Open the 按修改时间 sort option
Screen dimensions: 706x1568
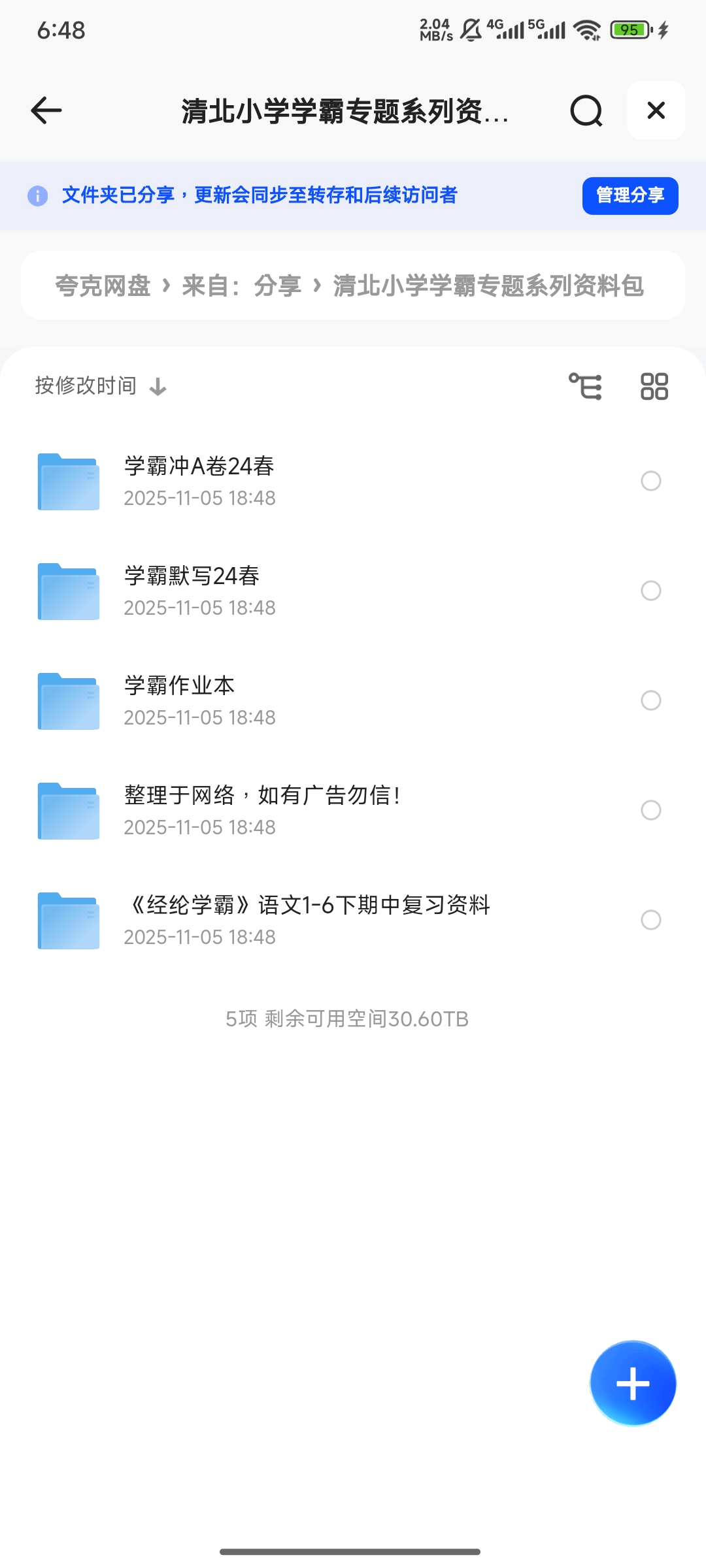(x=84, y=385)
